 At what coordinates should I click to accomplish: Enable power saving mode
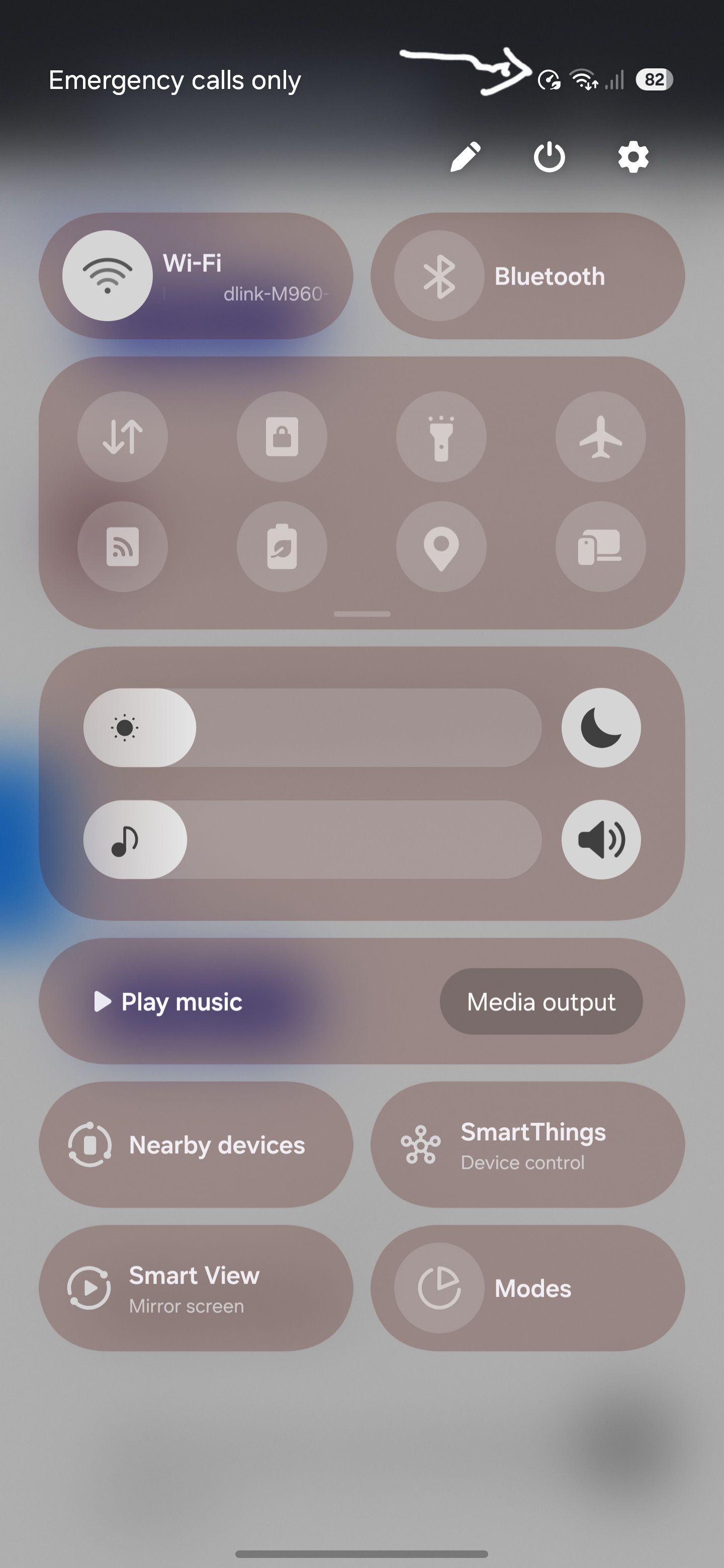pyautogui.click(x=282, y=547)
